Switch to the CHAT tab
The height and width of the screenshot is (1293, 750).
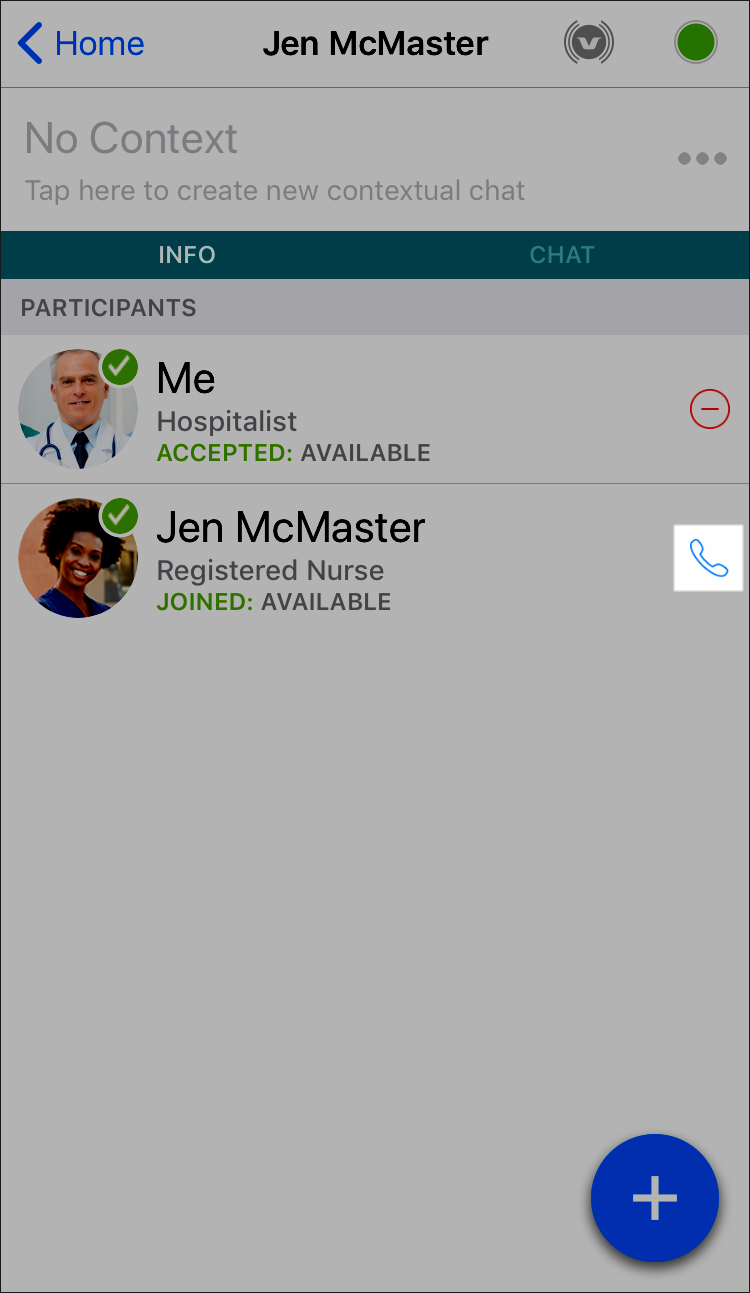562,255
